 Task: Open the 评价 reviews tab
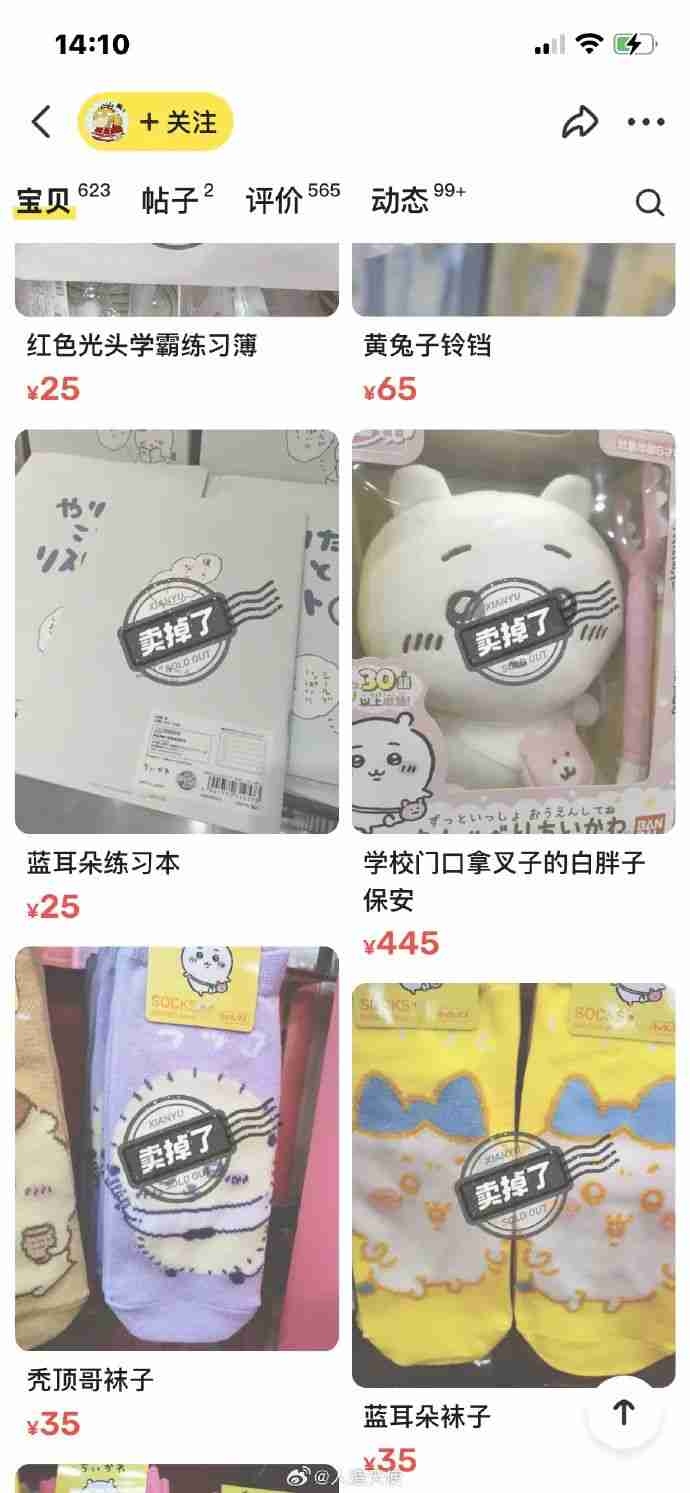click(x=275, y=200)
